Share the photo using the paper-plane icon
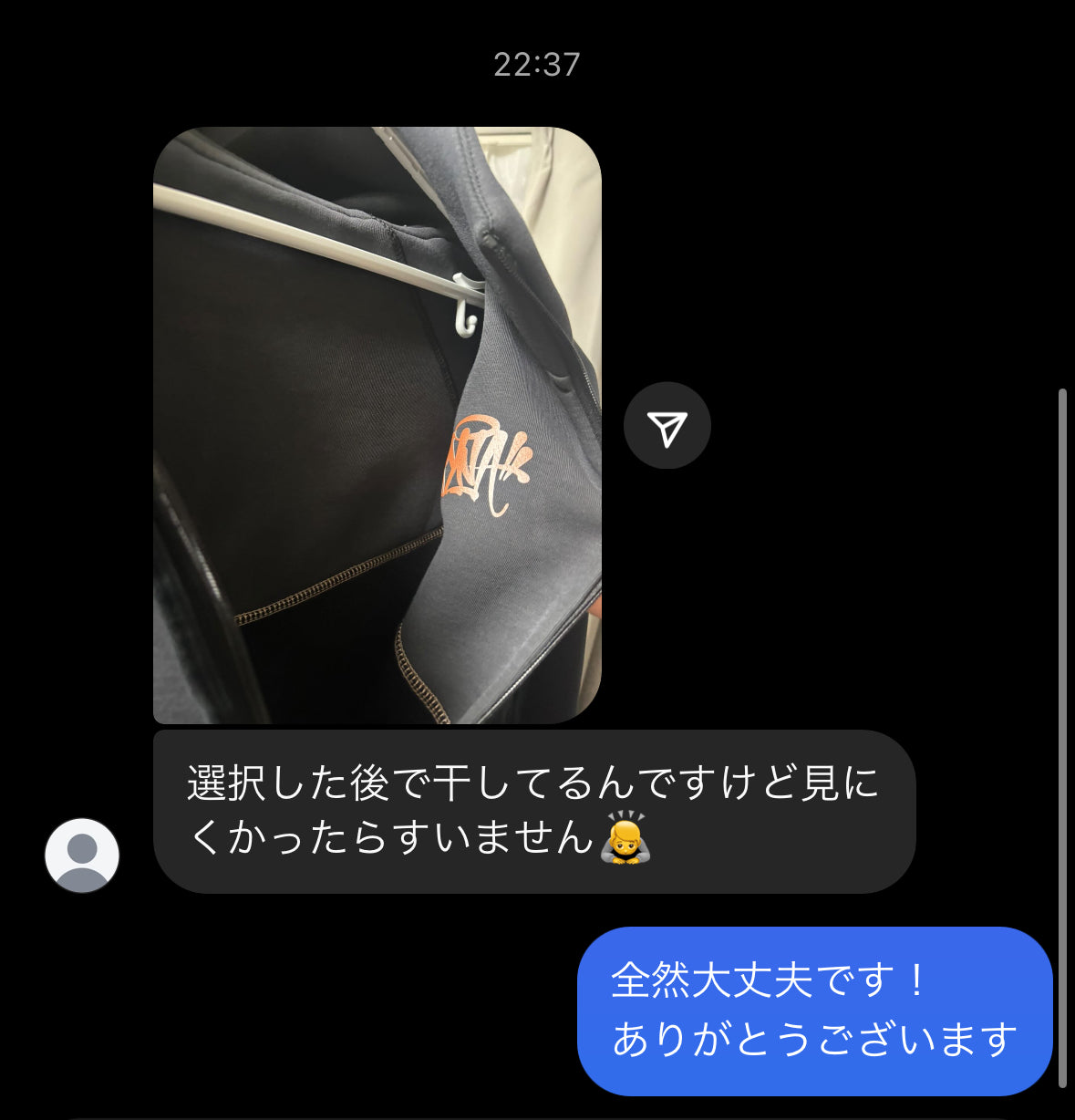This screenshot has width=1075, height=1120. pos(667,426)
